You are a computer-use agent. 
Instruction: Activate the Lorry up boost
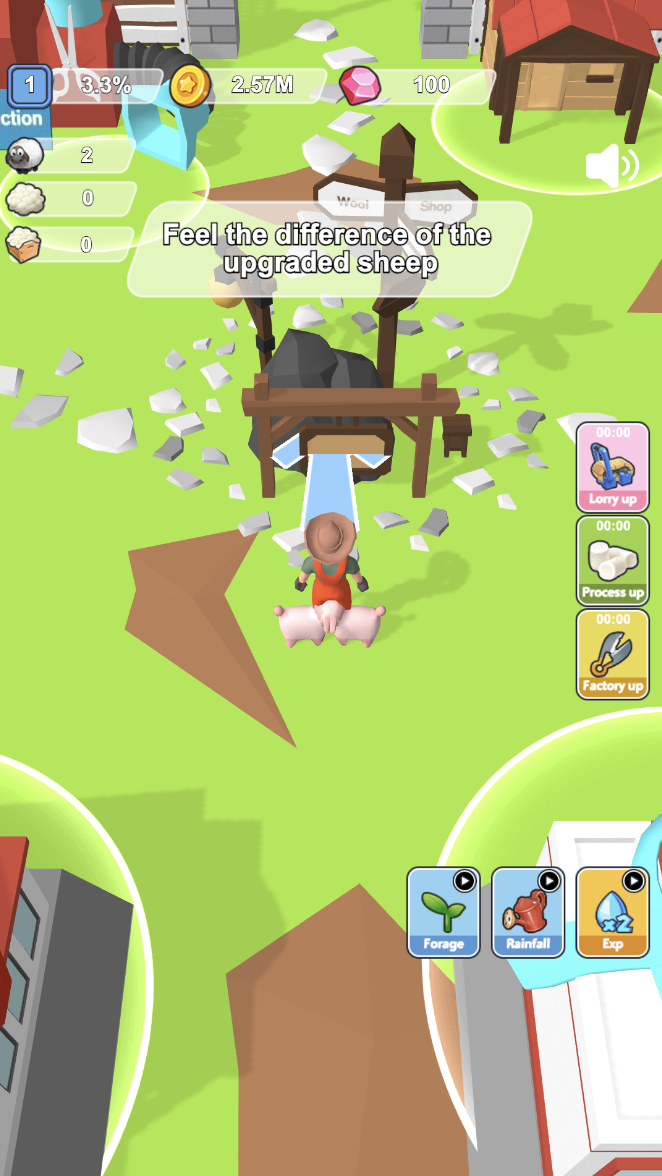click(x=612, y=467)
